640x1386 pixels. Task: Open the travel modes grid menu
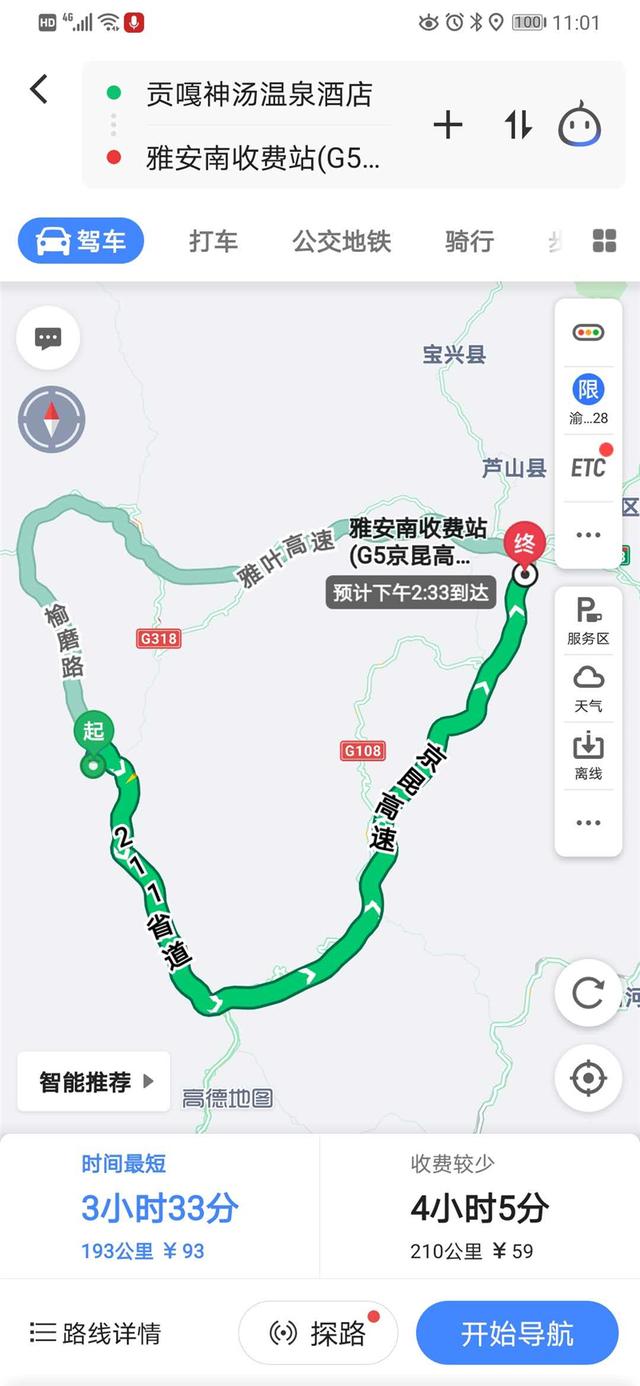(x=604, y=241)
